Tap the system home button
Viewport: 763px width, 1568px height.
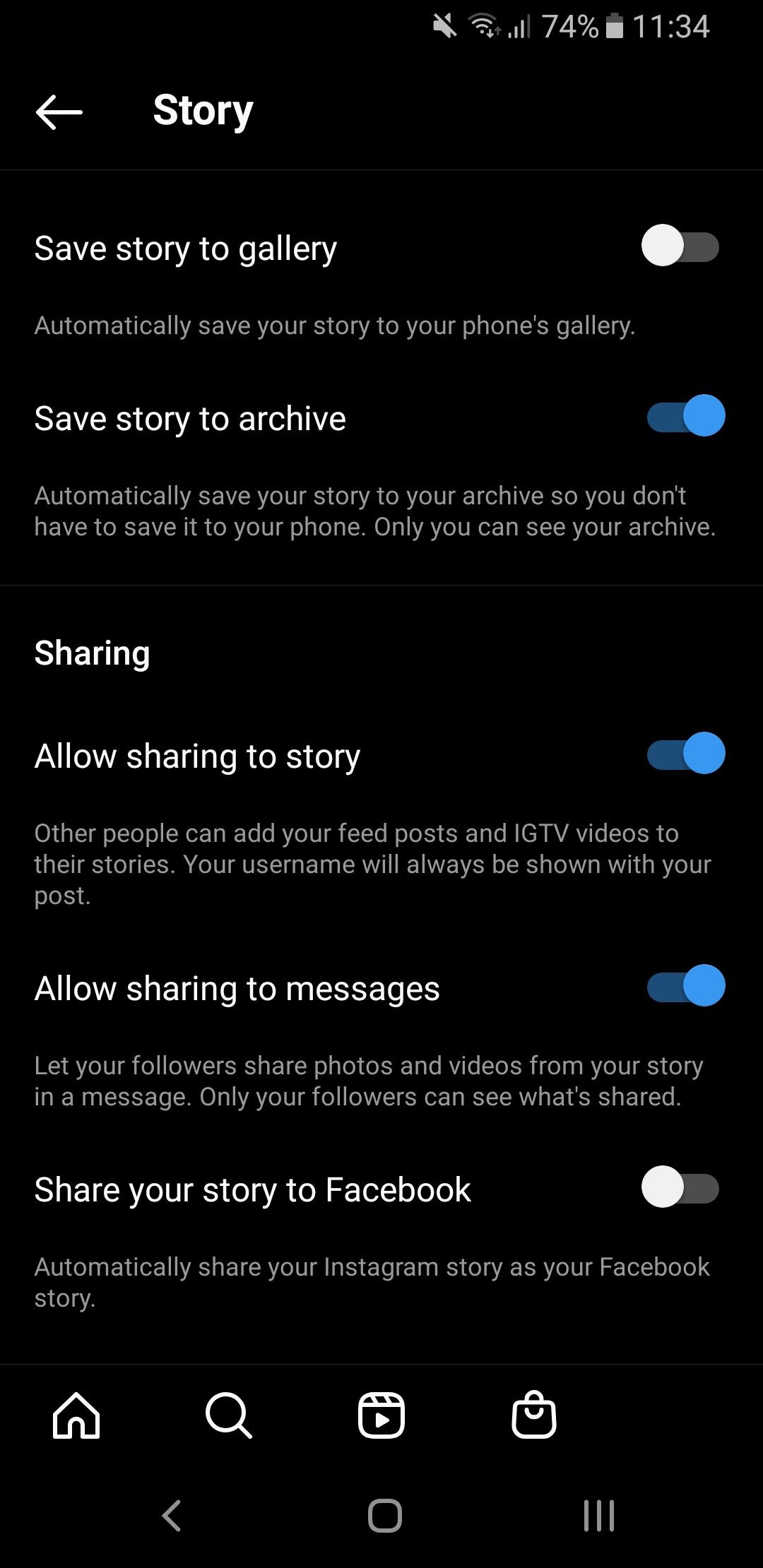pyautogui.click(x=385, y=1516)
